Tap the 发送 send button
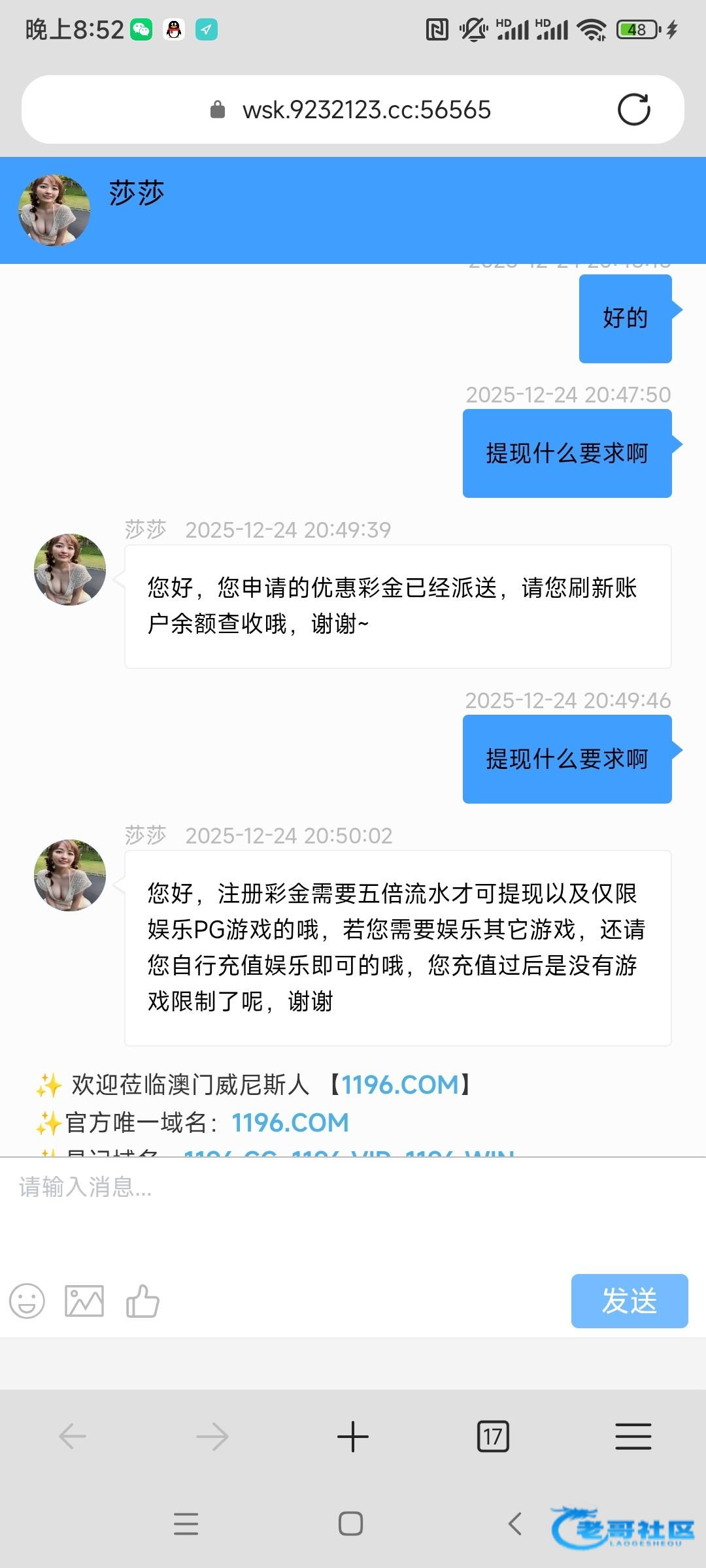The width and height of the screenshot is (706, 1568). point(629,1301)
